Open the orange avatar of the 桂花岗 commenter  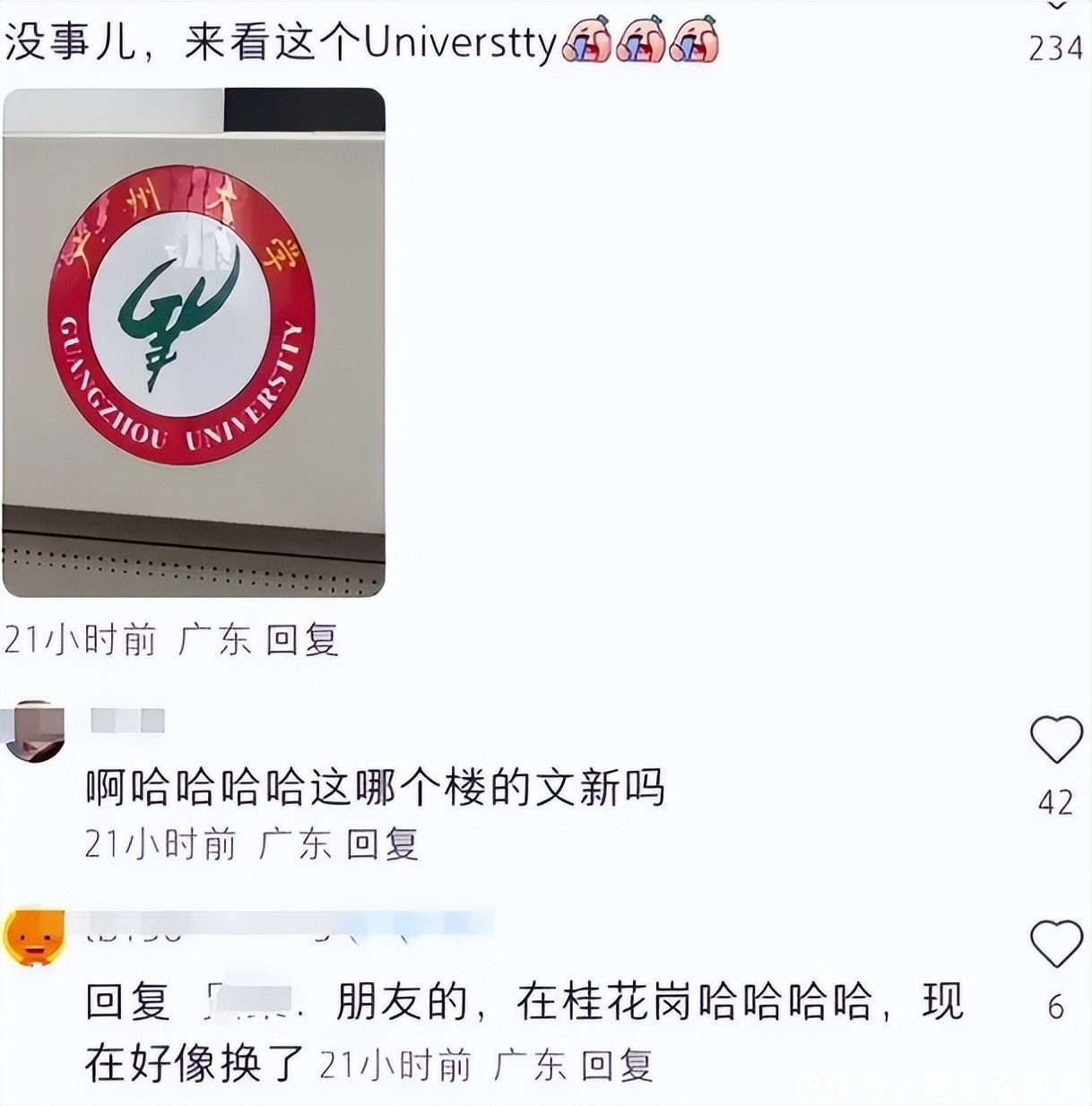[x=34, y=938]
